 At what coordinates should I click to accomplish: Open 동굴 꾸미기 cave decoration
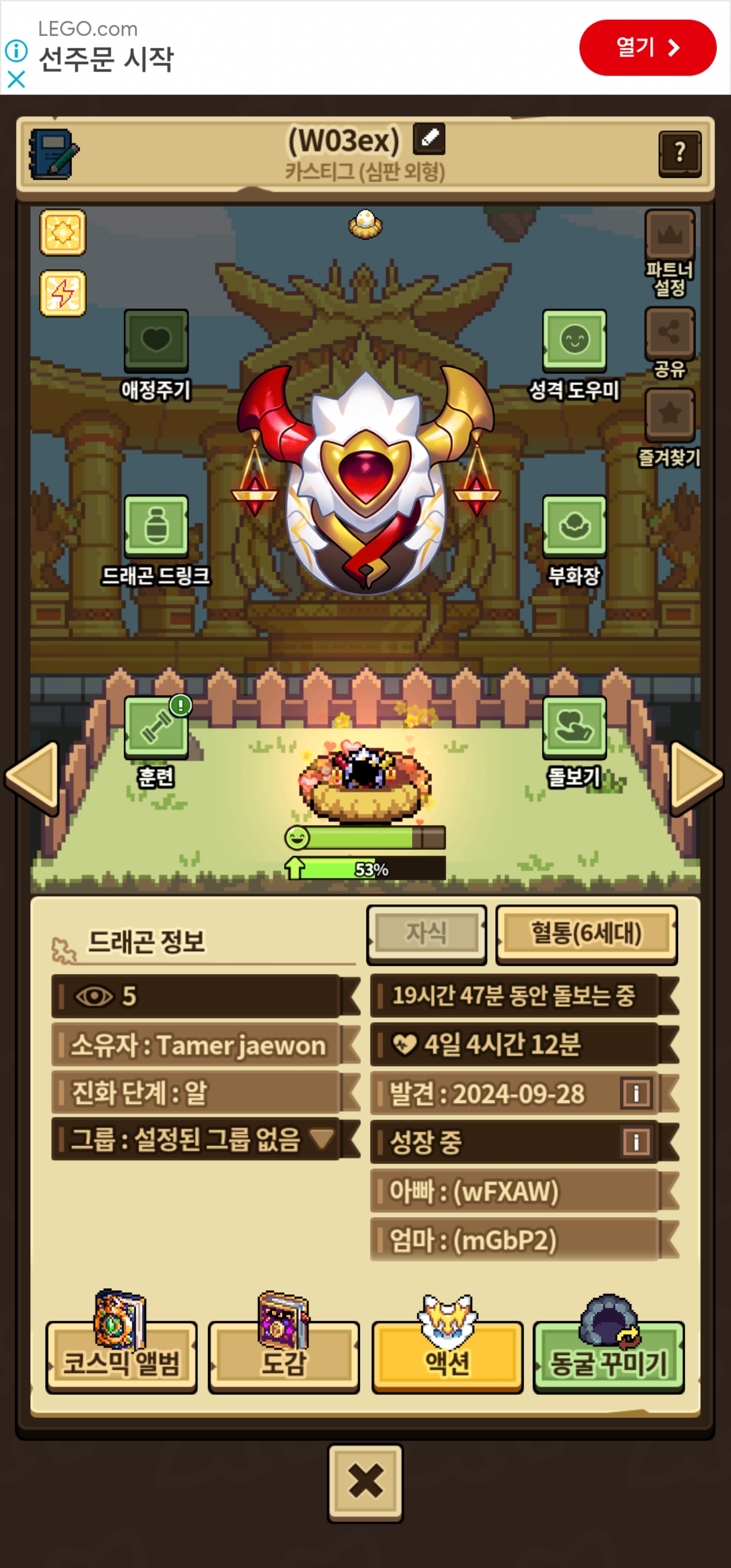(609, 1357)
